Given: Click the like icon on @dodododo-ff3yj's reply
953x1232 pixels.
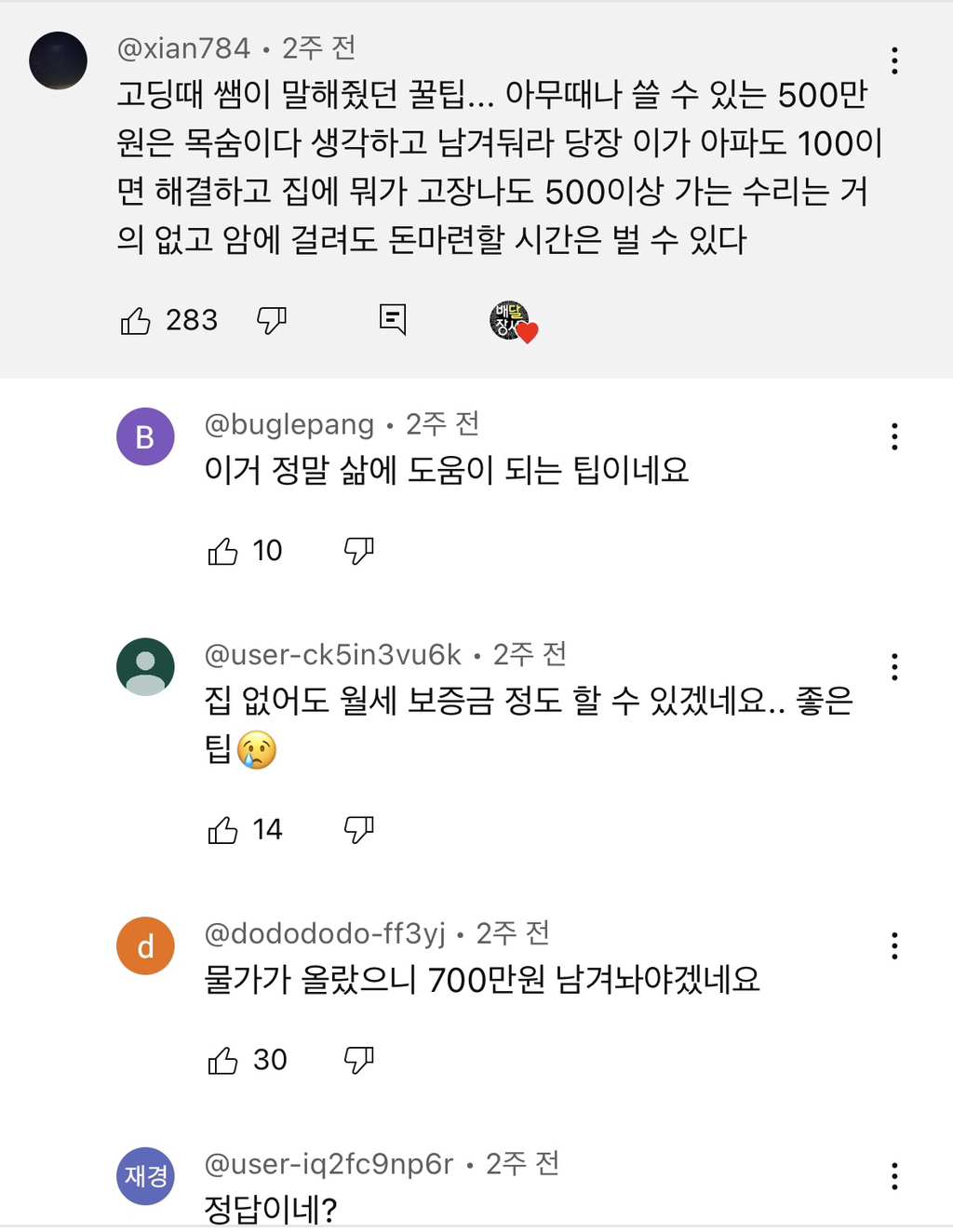Looking at the screenshot, I should 222,1058.
